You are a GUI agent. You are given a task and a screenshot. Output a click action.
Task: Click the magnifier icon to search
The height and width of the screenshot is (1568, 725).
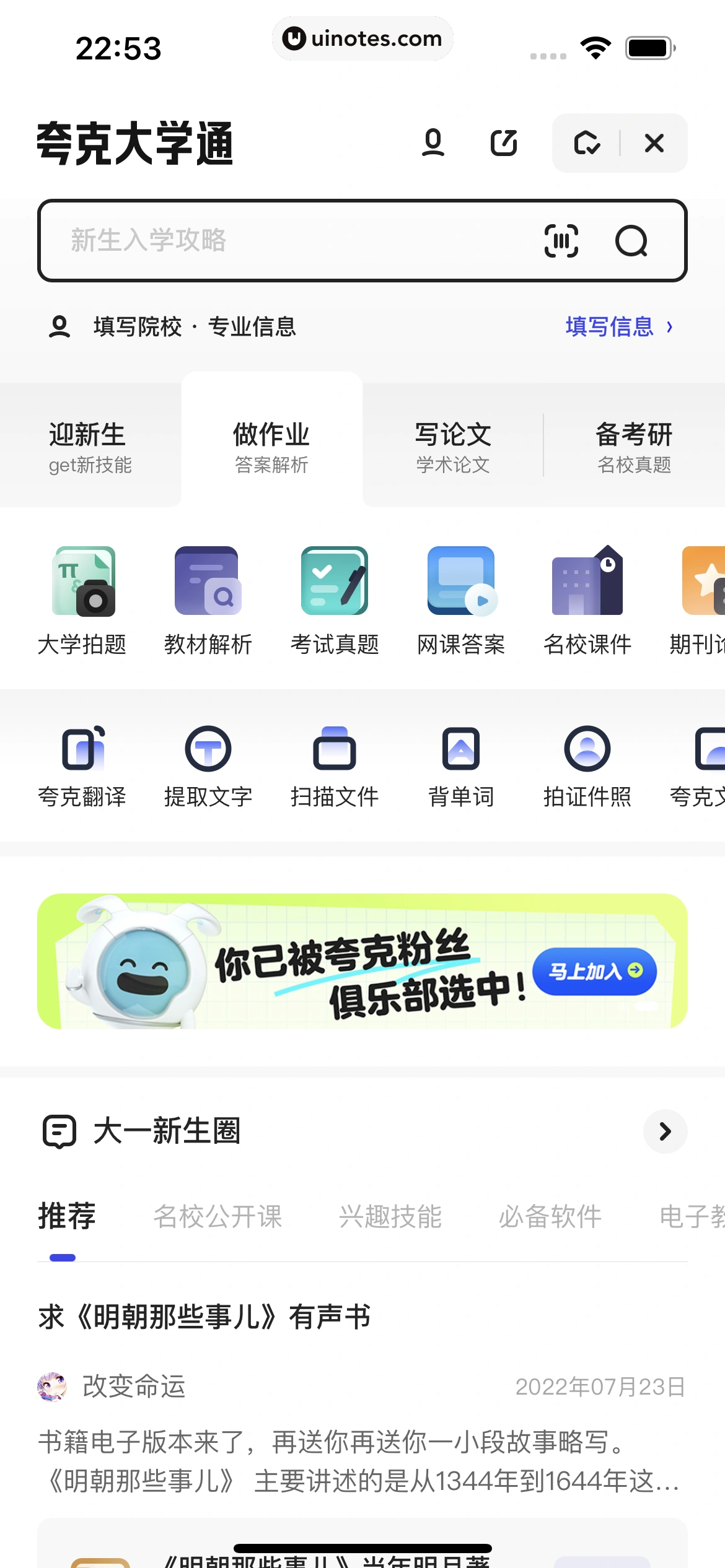pyautogui.click(x=632, y=242)
